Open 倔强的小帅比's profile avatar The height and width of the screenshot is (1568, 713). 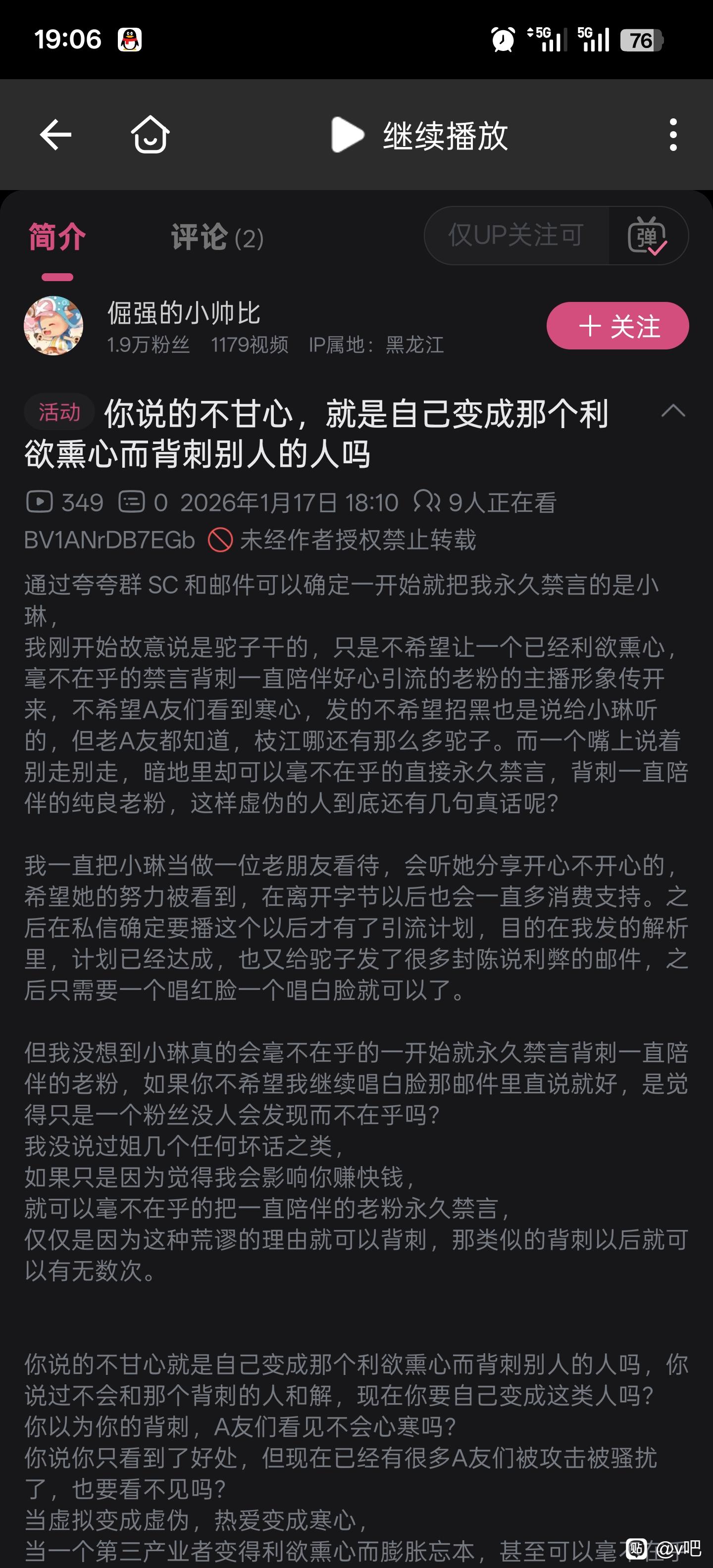(53, 326)
